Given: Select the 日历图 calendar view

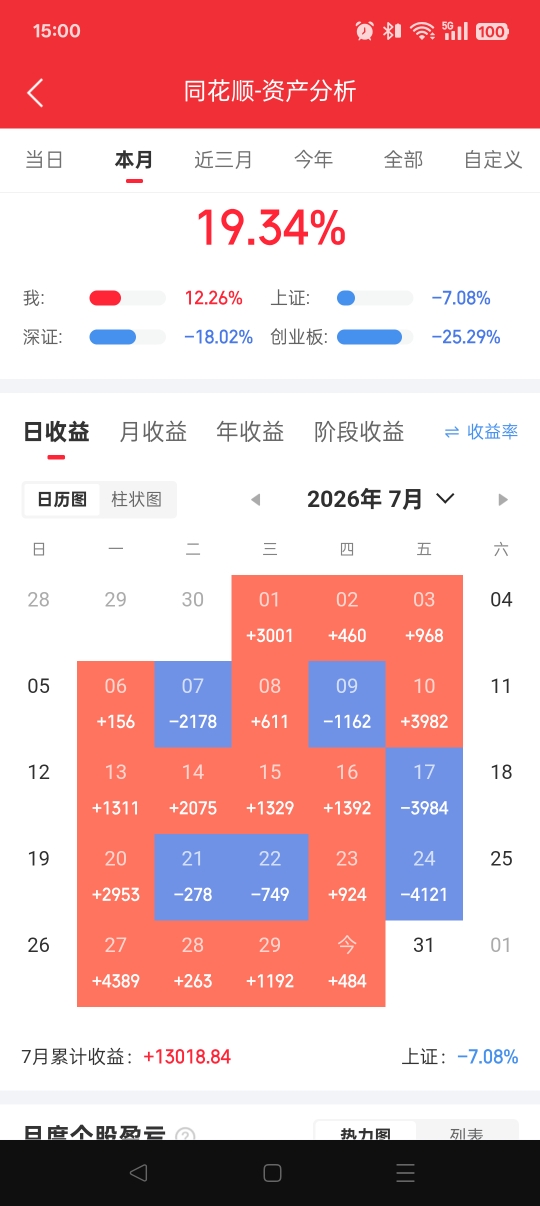Looking at the screenshot, I should click(62, 499).
